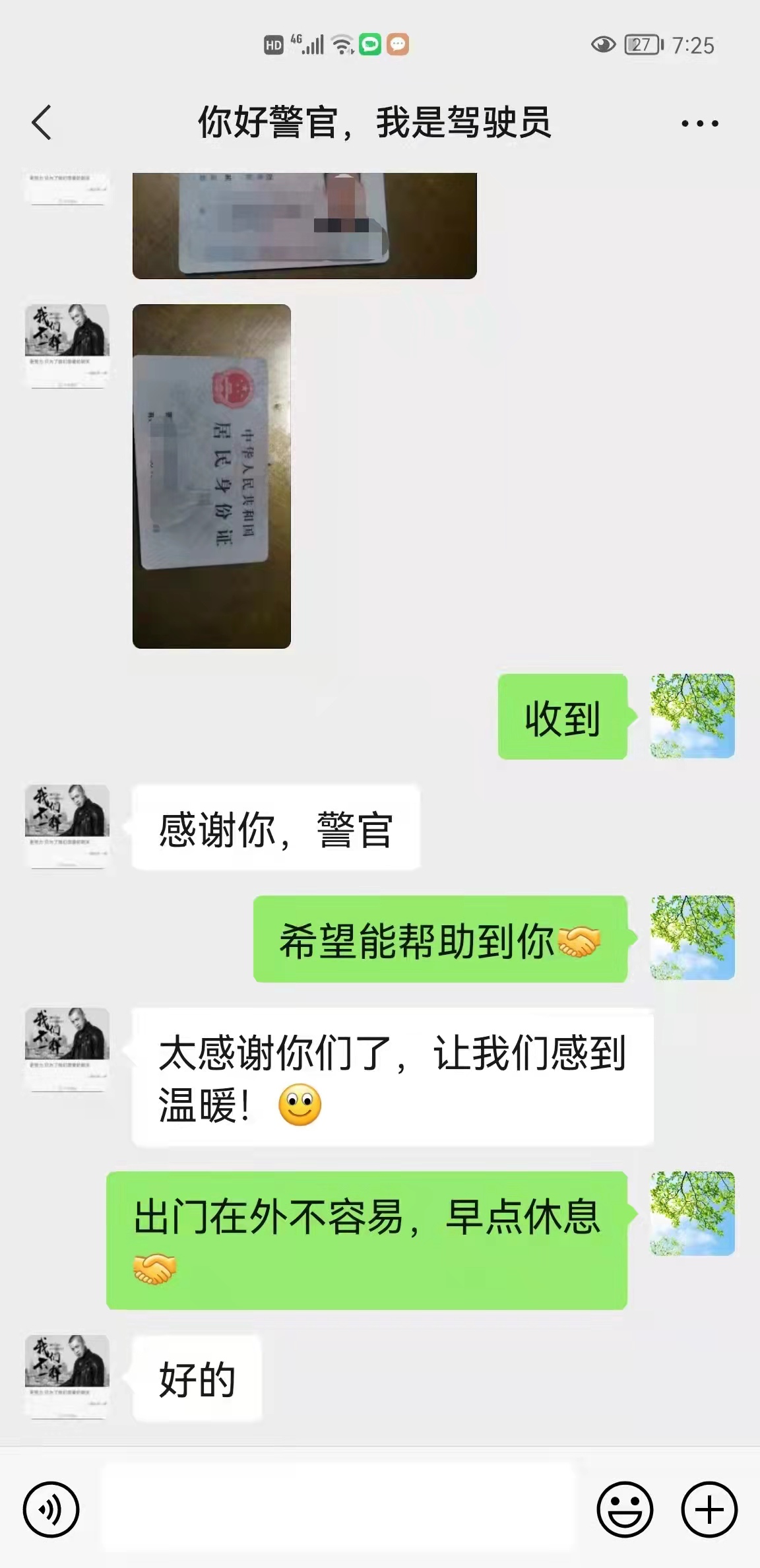Open the blurred ID card front photo
Viewport: 760px width, 1568px height.
[304, 226]
